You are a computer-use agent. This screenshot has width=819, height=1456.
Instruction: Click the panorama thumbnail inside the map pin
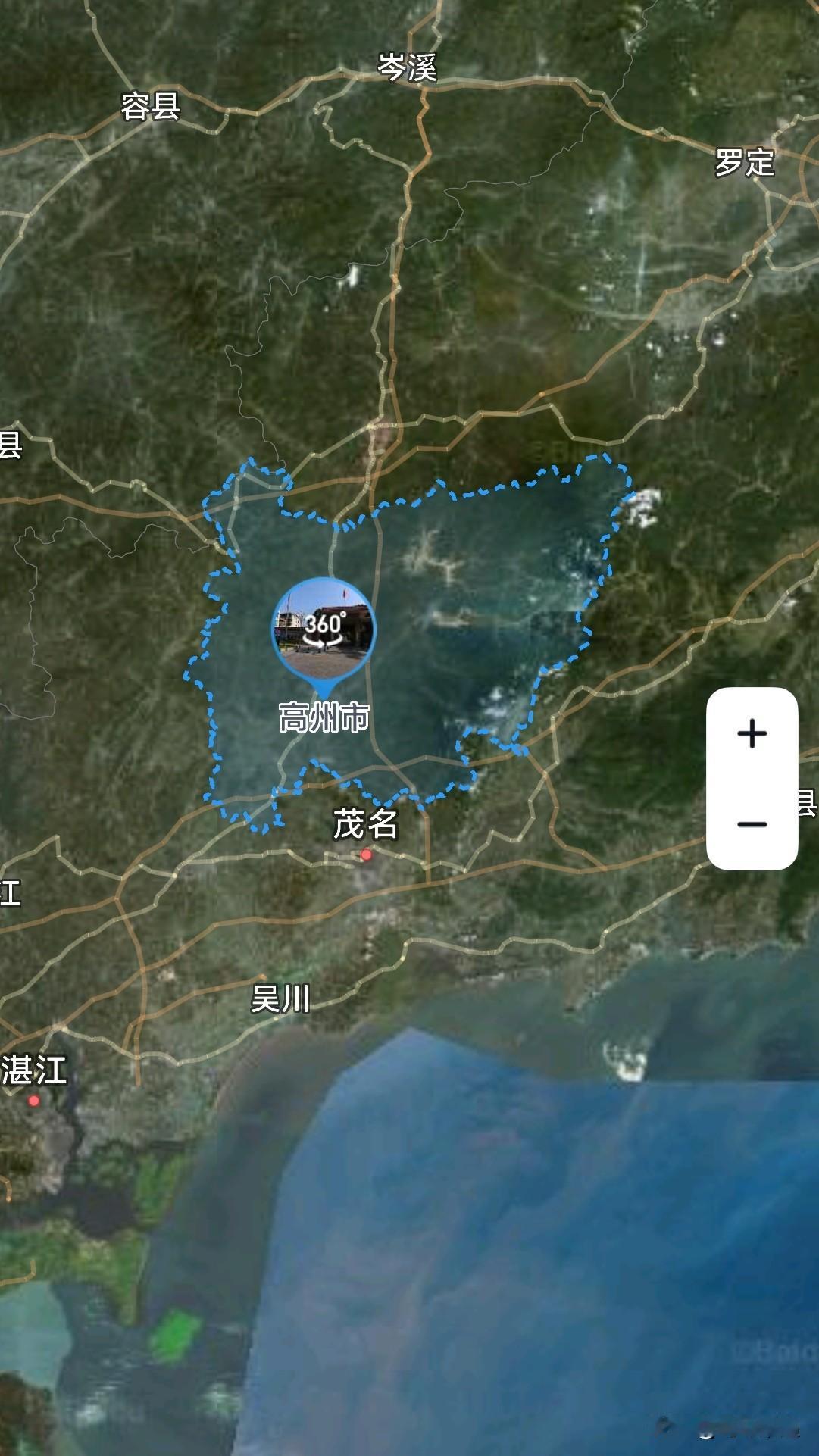click(x=322, y=631)
